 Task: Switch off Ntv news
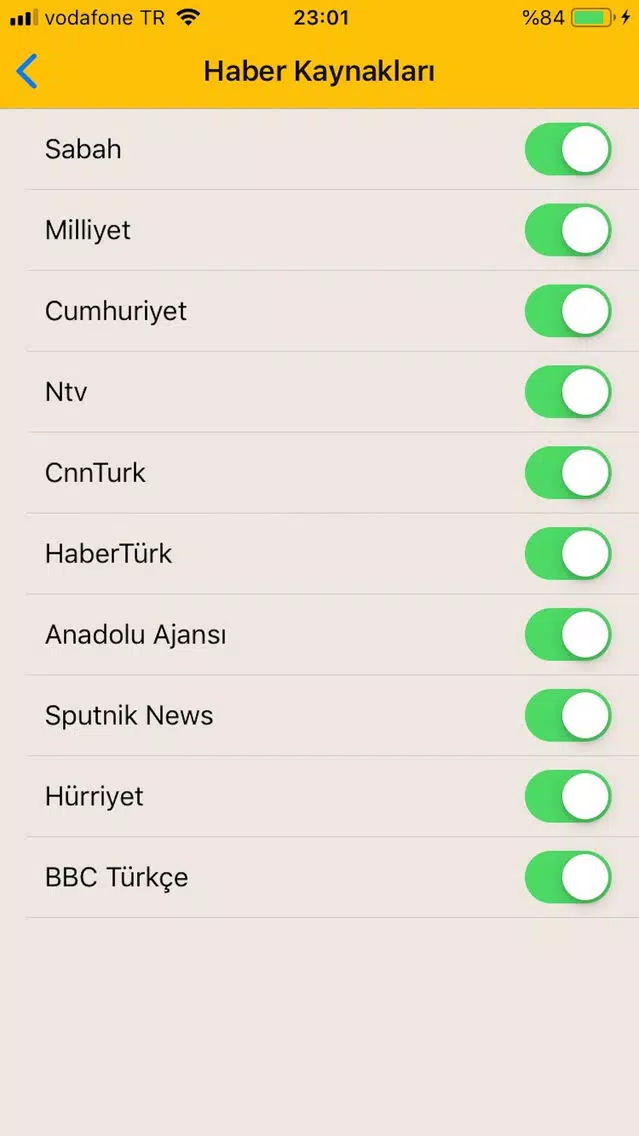point(568,392)
